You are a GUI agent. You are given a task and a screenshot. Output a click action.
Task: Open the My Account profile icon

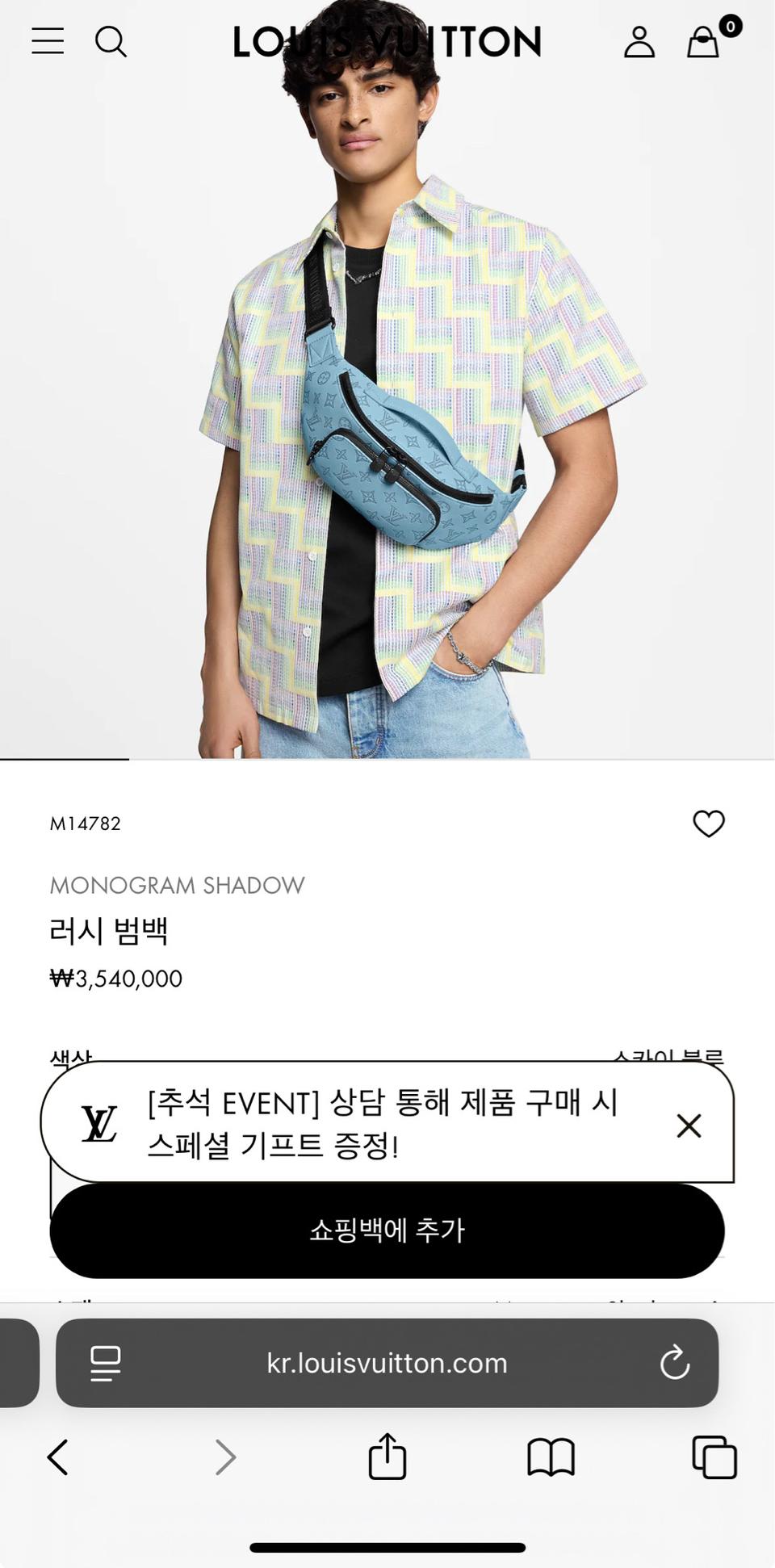(x=640, y=42)
